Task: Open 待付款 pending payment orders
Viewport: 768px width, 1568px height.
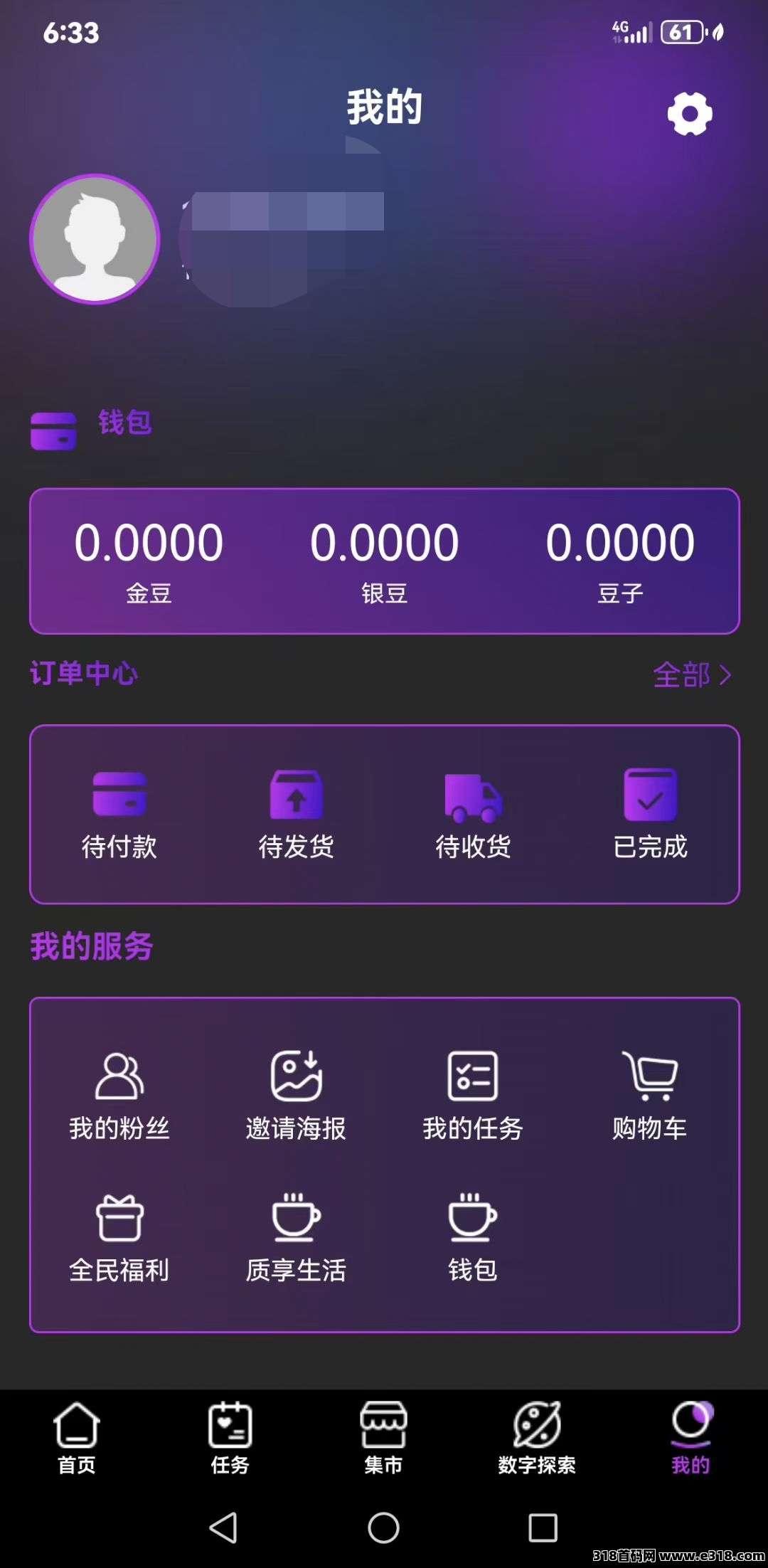Action: click(x=119, y=815)
